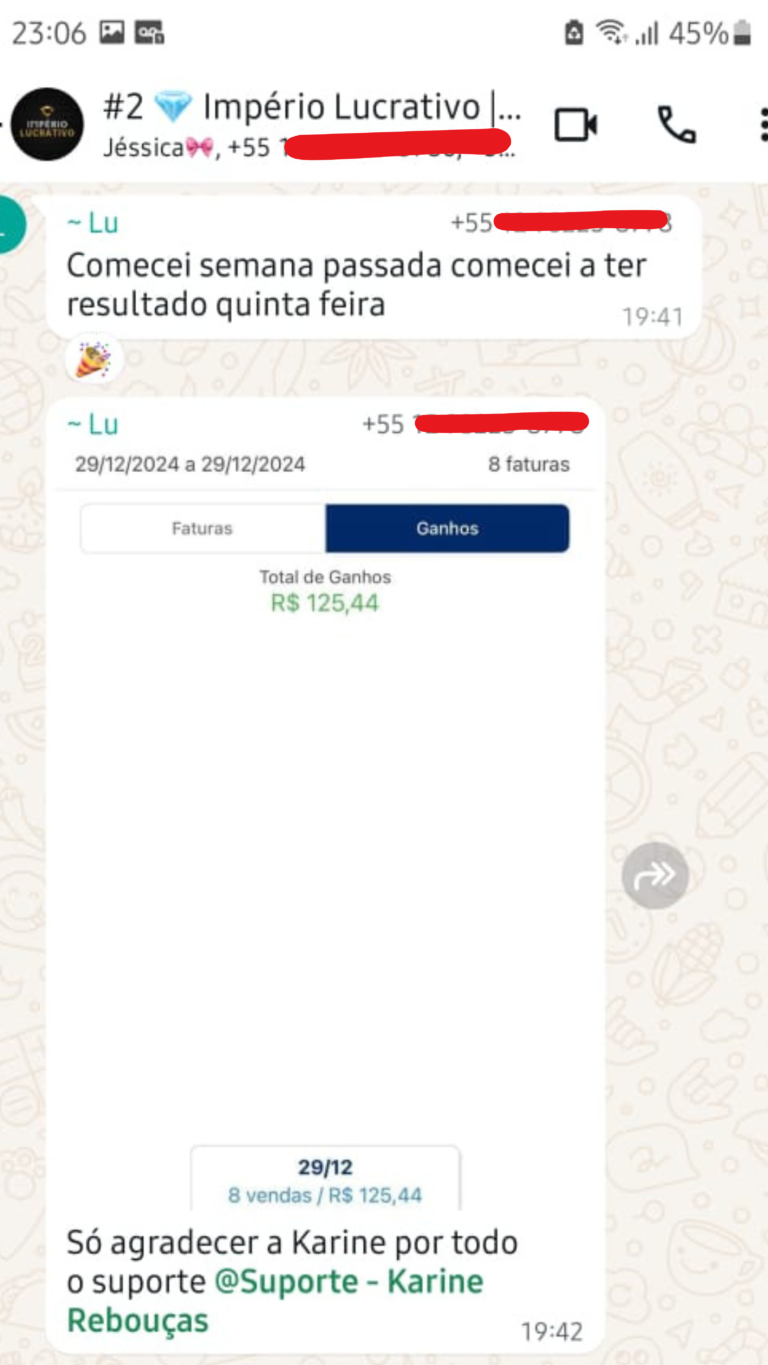Screen dimensions: 768x1365
Task: Tap the Império Lucrativo group avatar
Action: pyautogui.click(x=47, y=125)
